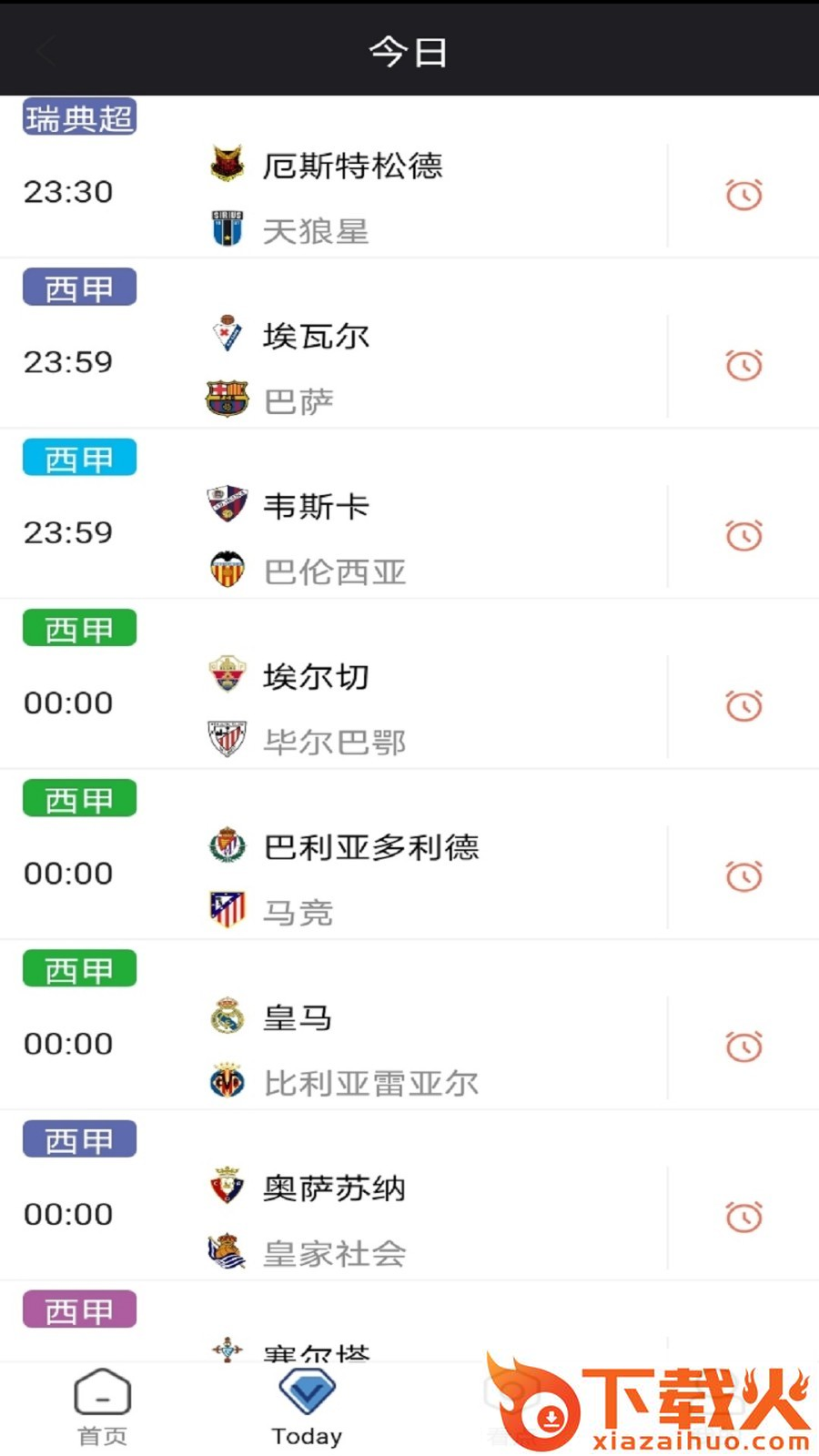Go back using the header arrow
819x1456 pixels.
(x=45, y=52)
